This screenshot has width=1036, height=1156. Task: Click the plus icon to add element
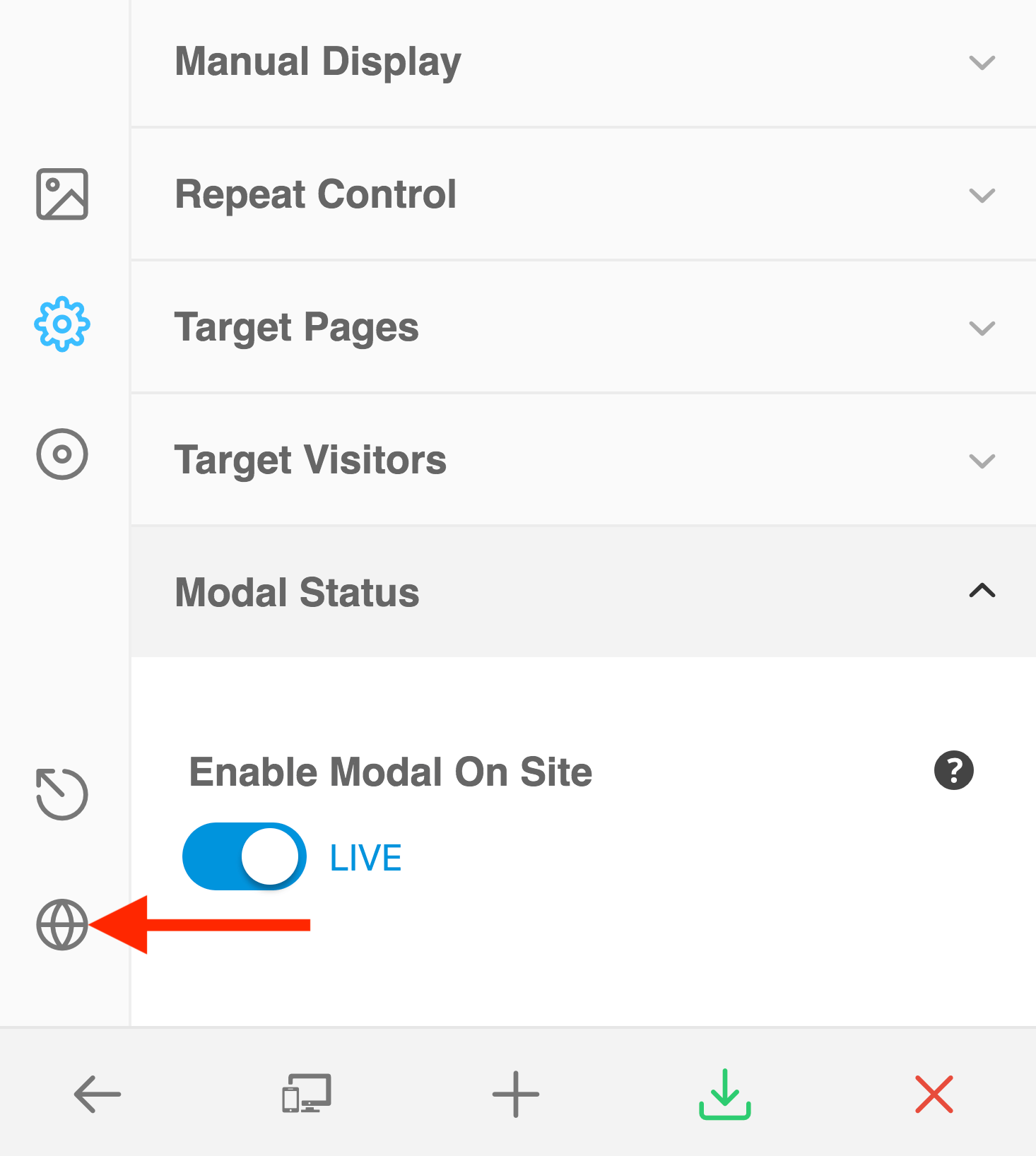[x=515, y=1094]
